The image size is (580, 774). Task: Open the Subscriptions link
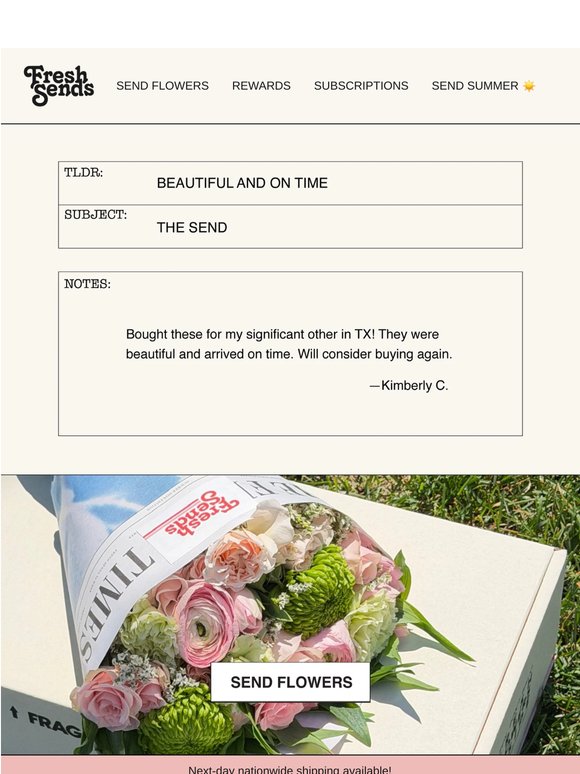[x=361, y=86]
